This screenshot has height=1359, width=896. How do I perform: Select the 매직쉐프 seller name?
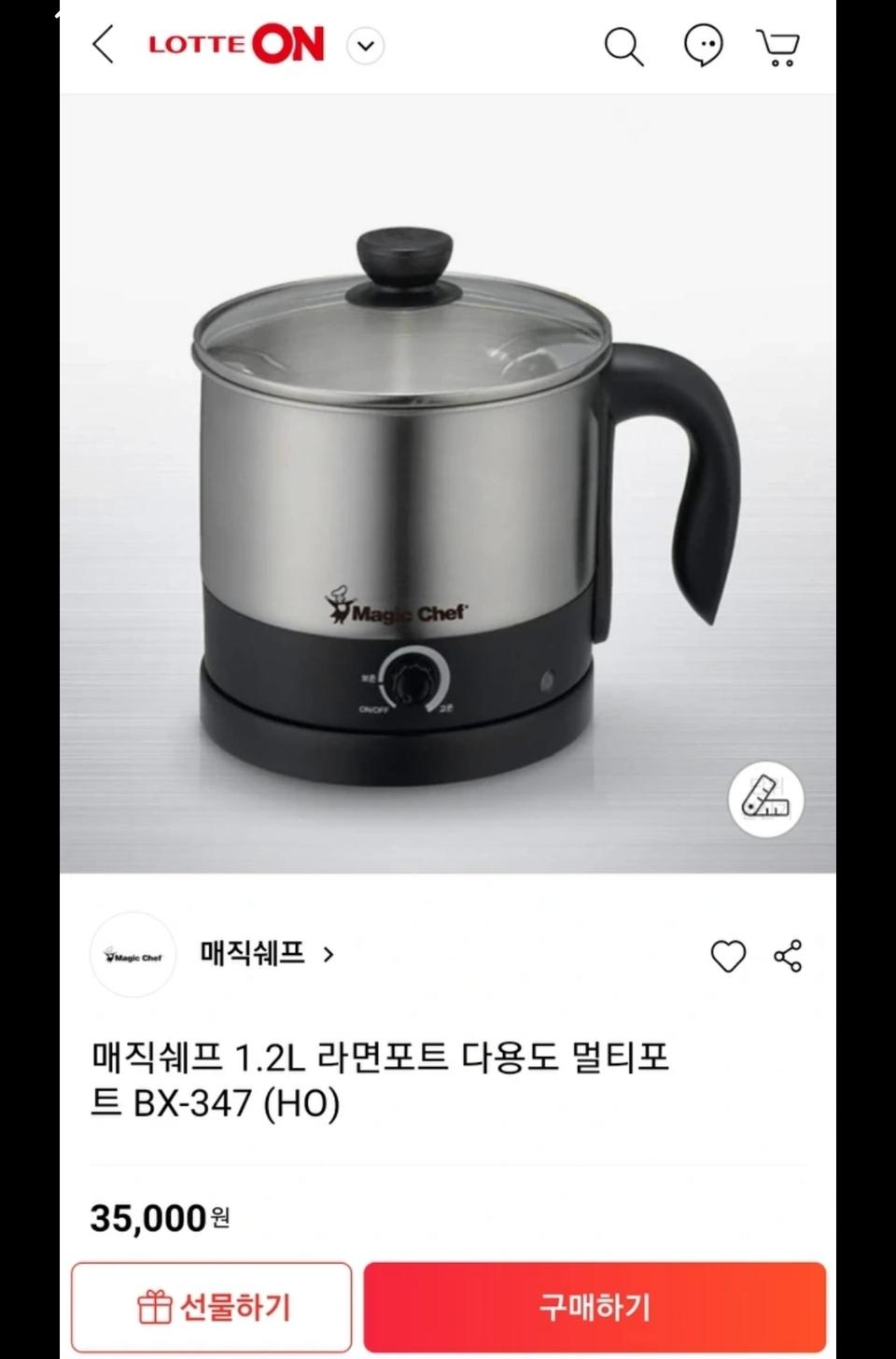pyautogui.click(x=248, y=955)
